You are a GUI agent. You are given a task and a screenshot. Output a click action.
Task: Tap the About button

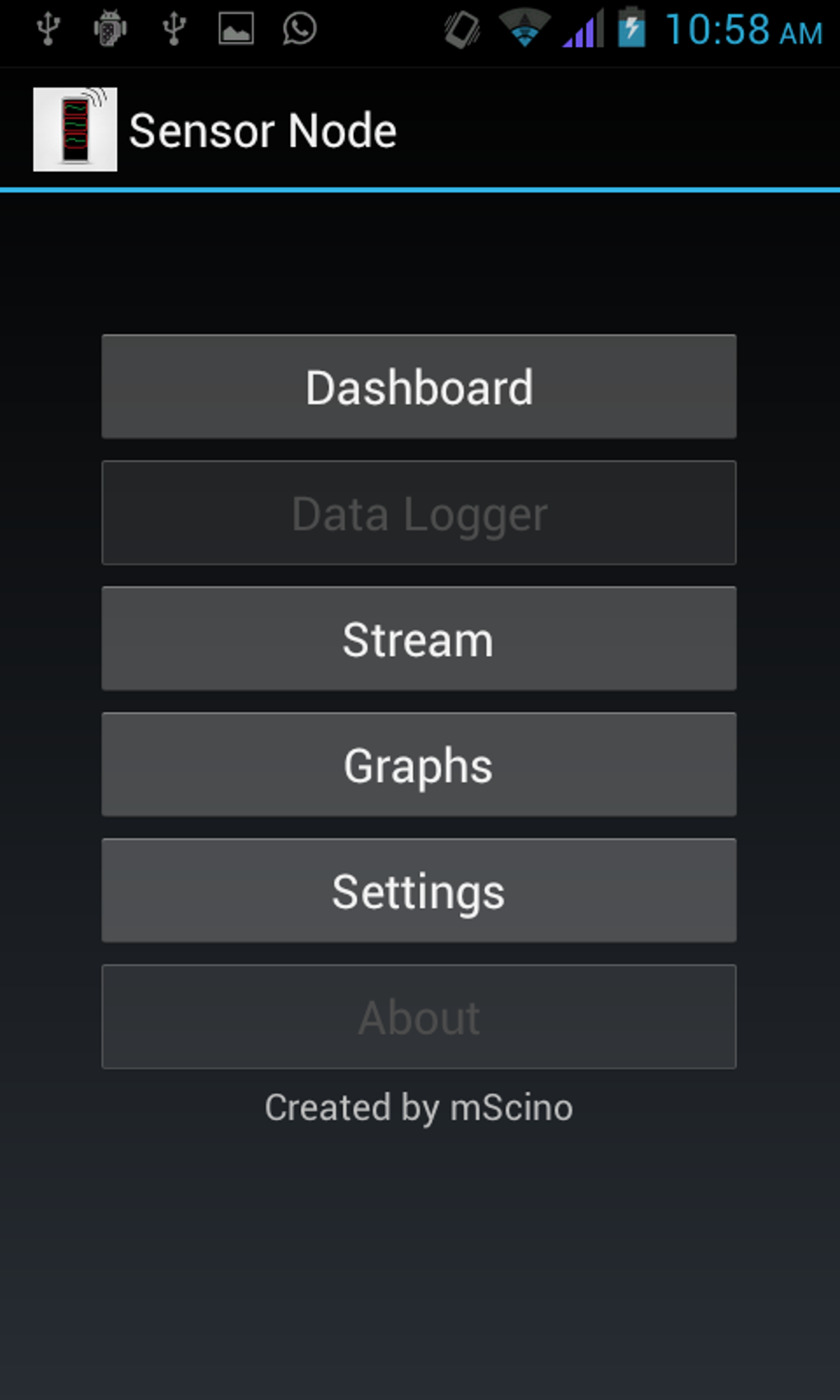tap(418, 1016)
